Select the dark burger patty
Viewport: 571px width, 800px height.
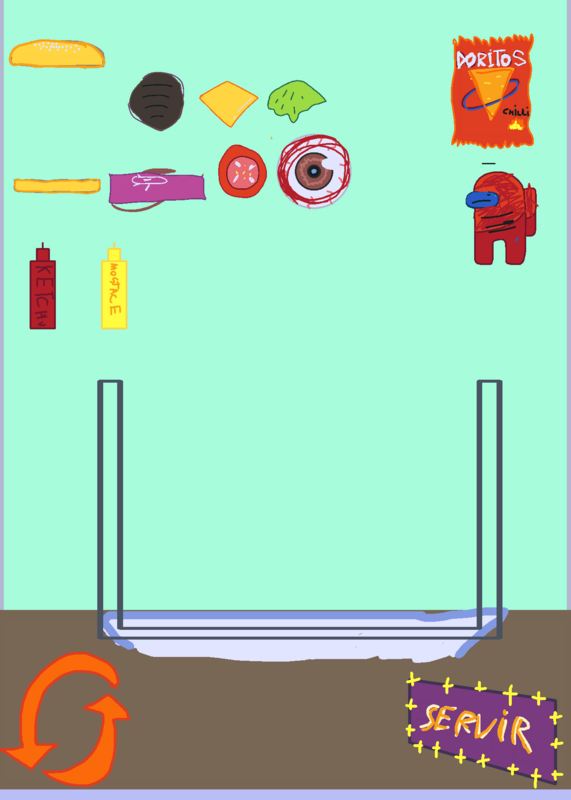coord(157,101)
